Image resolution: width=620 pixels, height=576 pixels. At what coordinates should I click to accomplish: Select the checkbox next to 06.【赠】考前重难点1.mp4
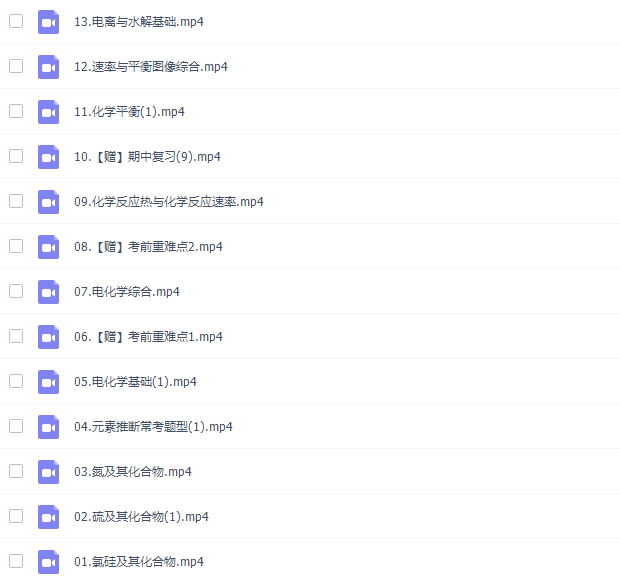16,336
